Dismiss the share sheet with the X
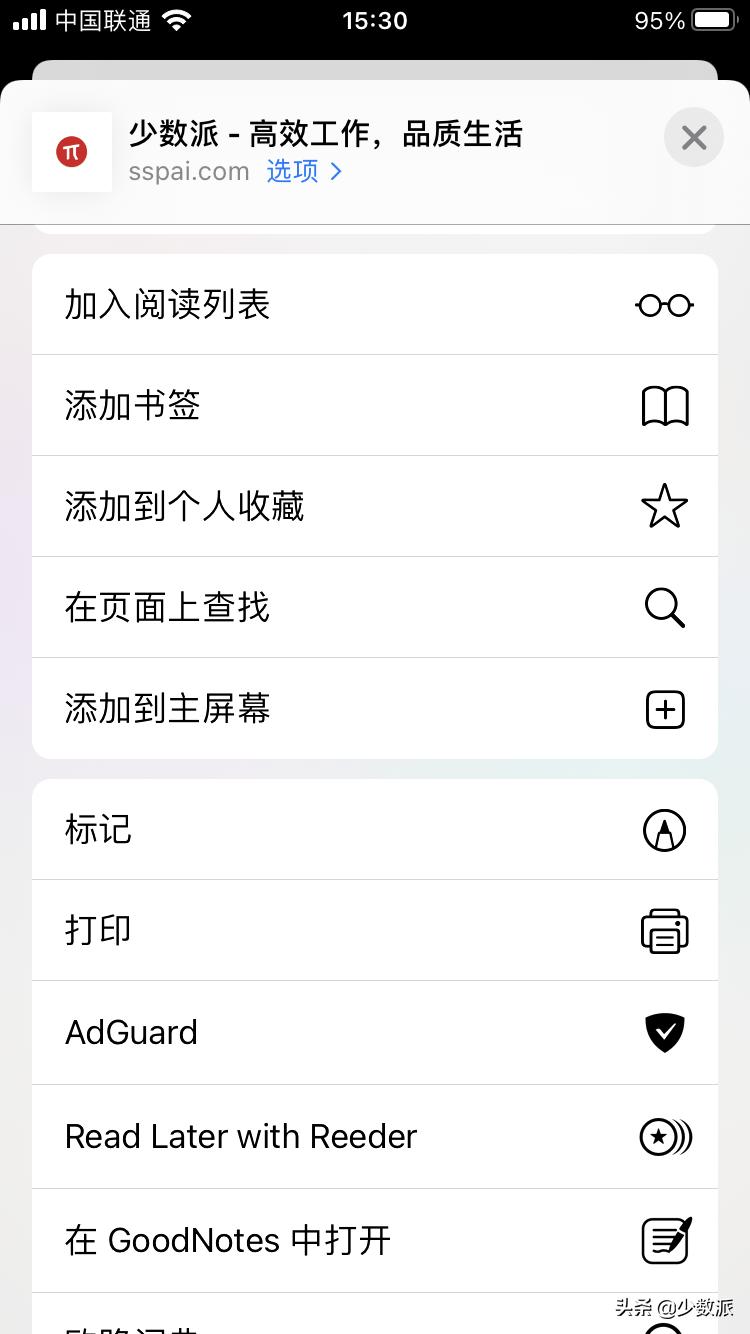The image size is (750, 1334). point(694,137)
